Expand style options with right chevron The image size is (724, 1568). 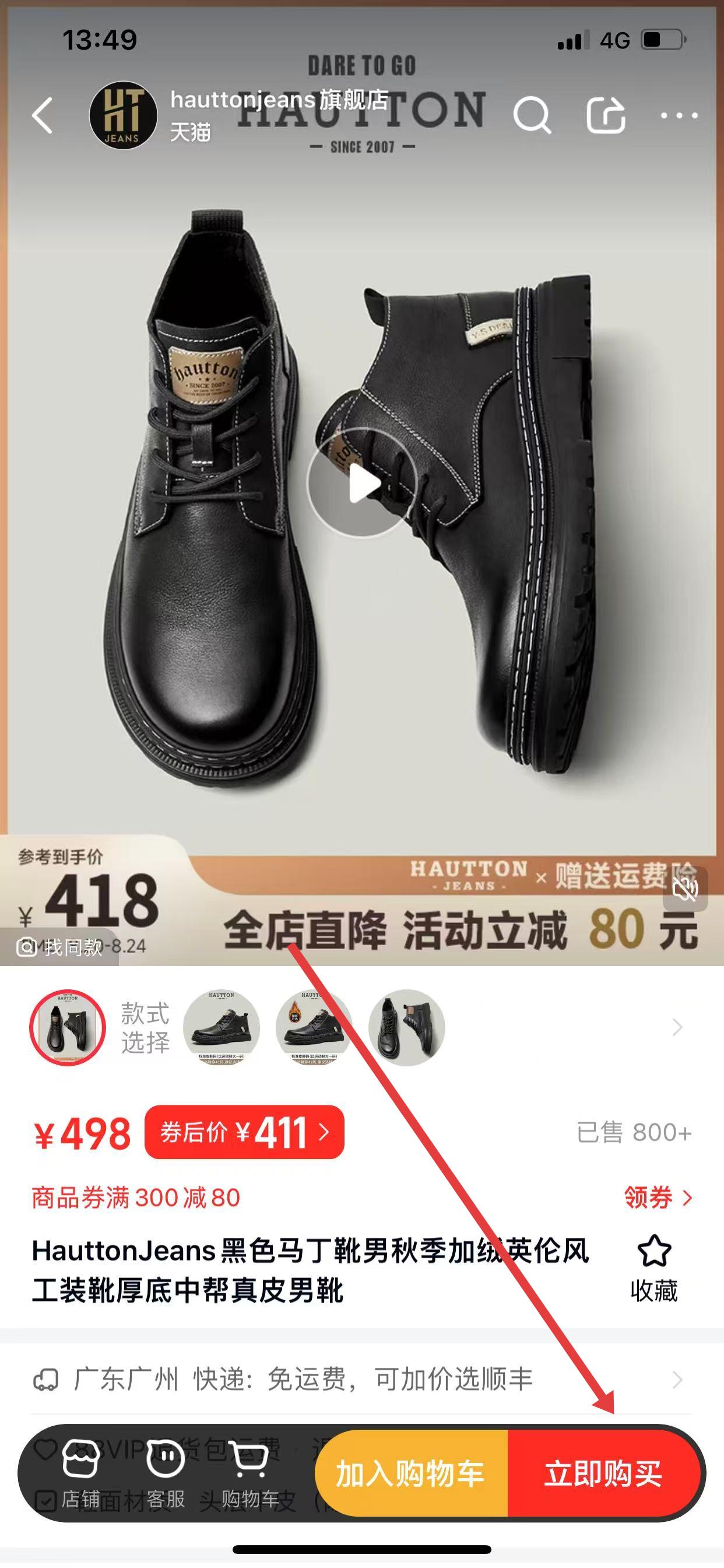click(x=677, y=1027)
